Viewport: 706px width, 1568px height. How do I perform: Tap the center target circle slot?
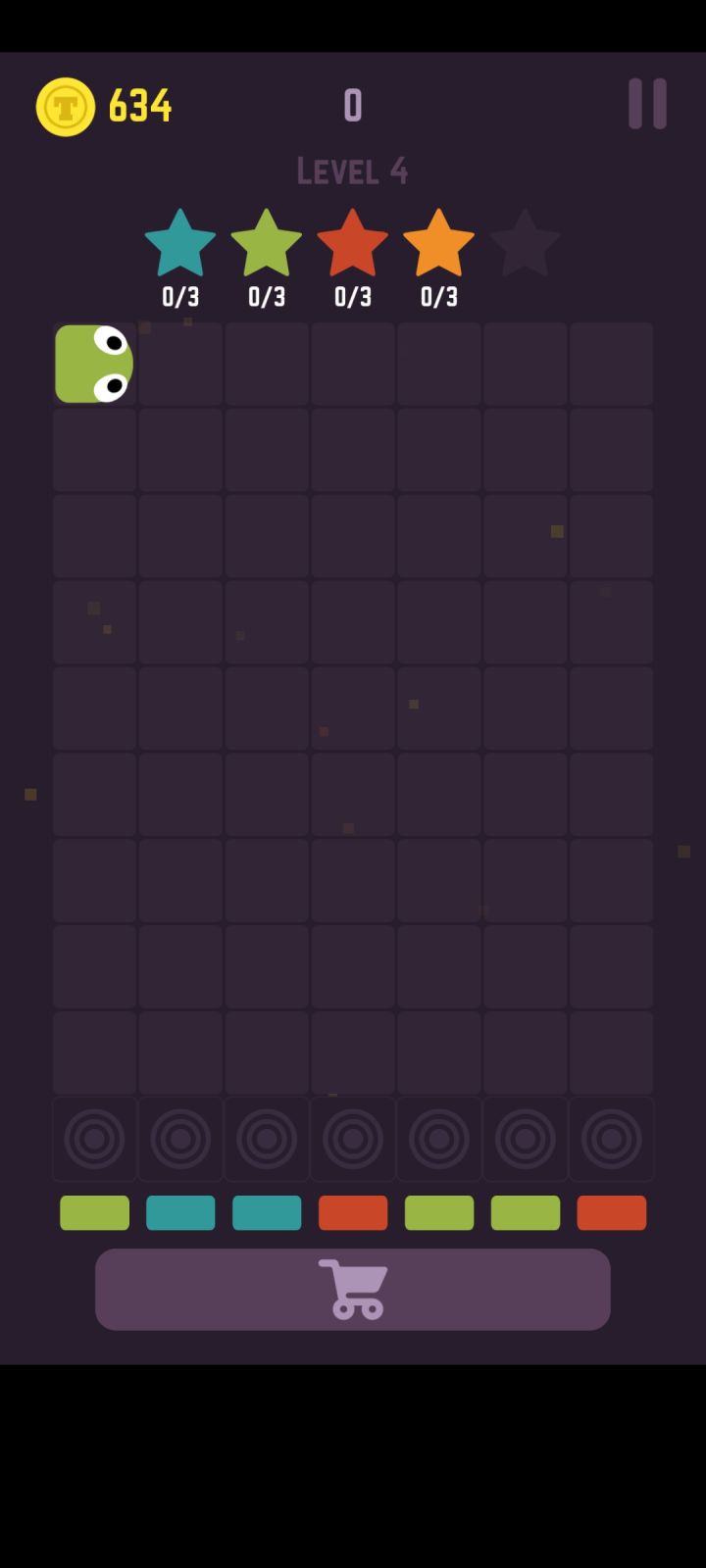point(352,1138)
